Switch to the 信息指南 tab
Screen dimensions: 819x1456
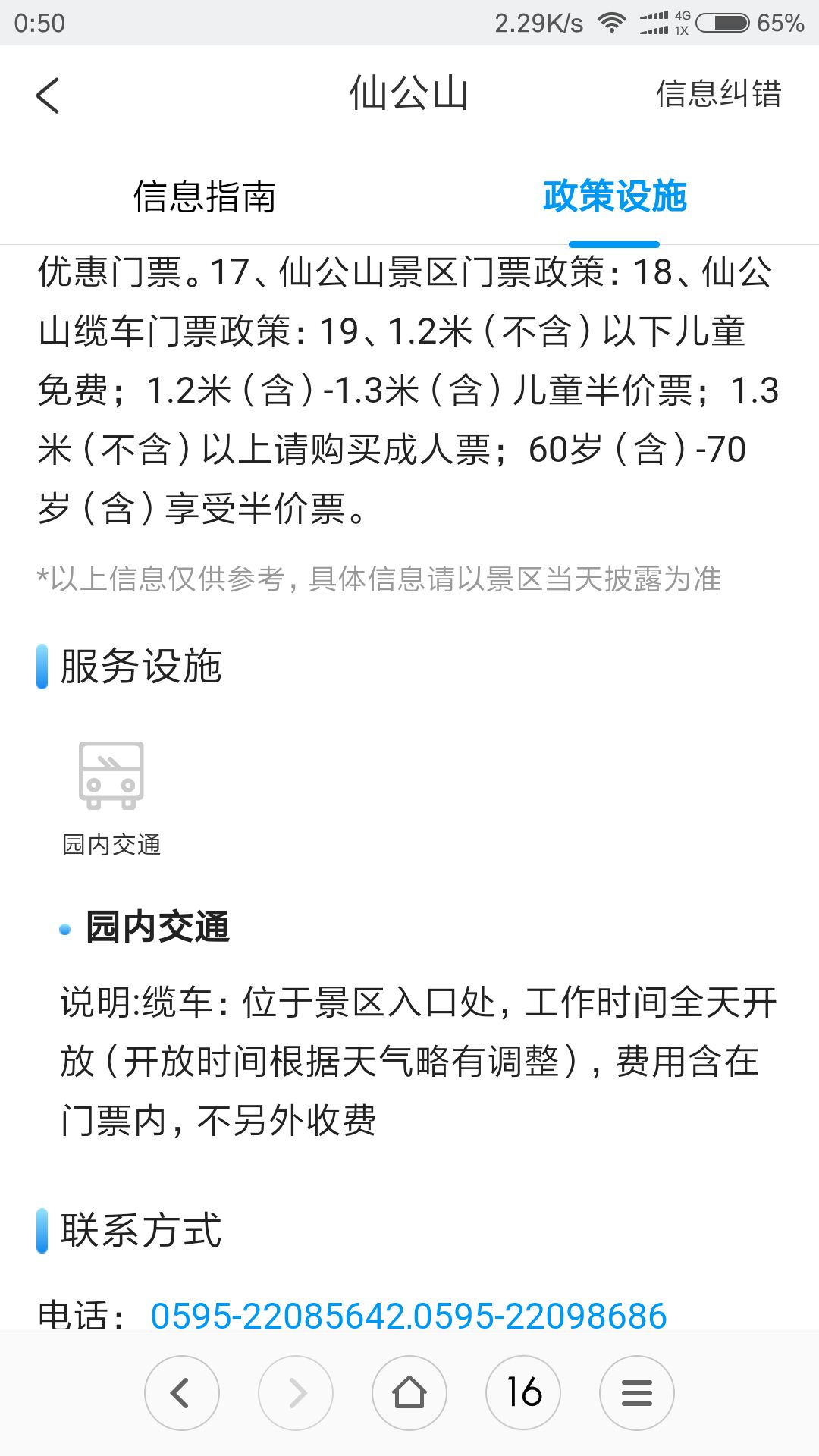coord(204,196)
